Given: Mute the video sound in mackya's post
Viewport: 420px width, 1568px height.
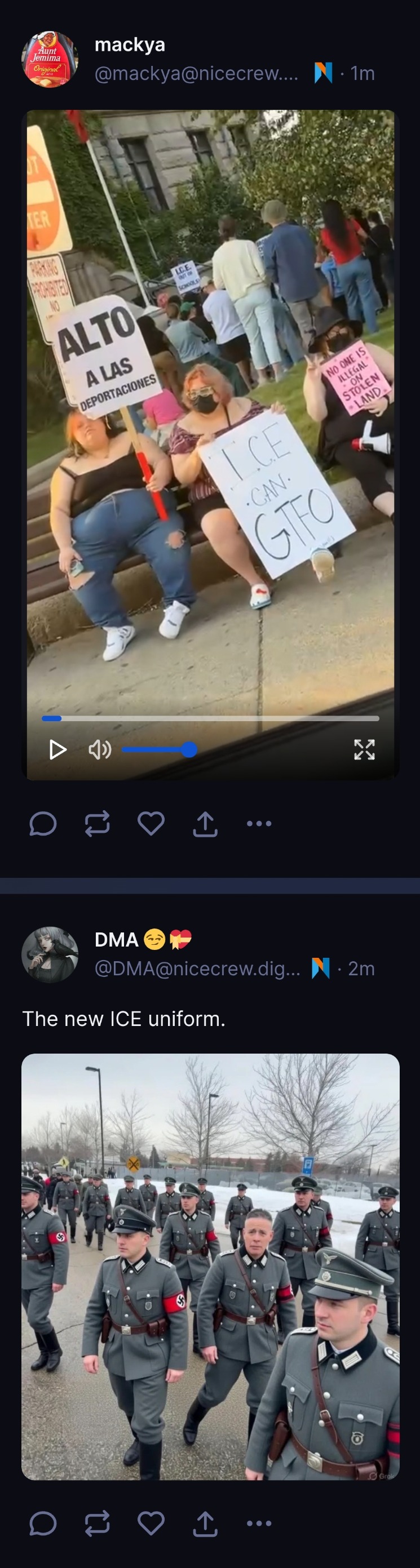Looking at the screenshot, I should tap(99, 749).
